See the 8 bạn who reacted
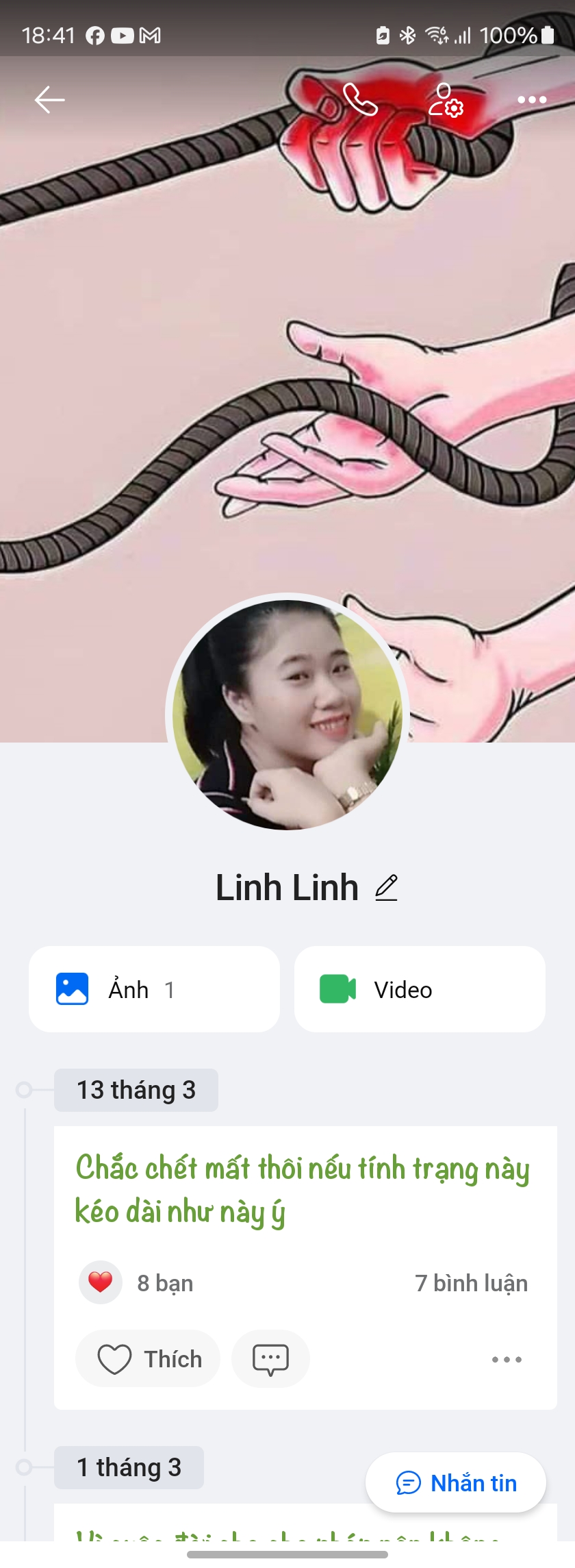The height and width of the screenshot is (1568, 575). [137, 1282]
